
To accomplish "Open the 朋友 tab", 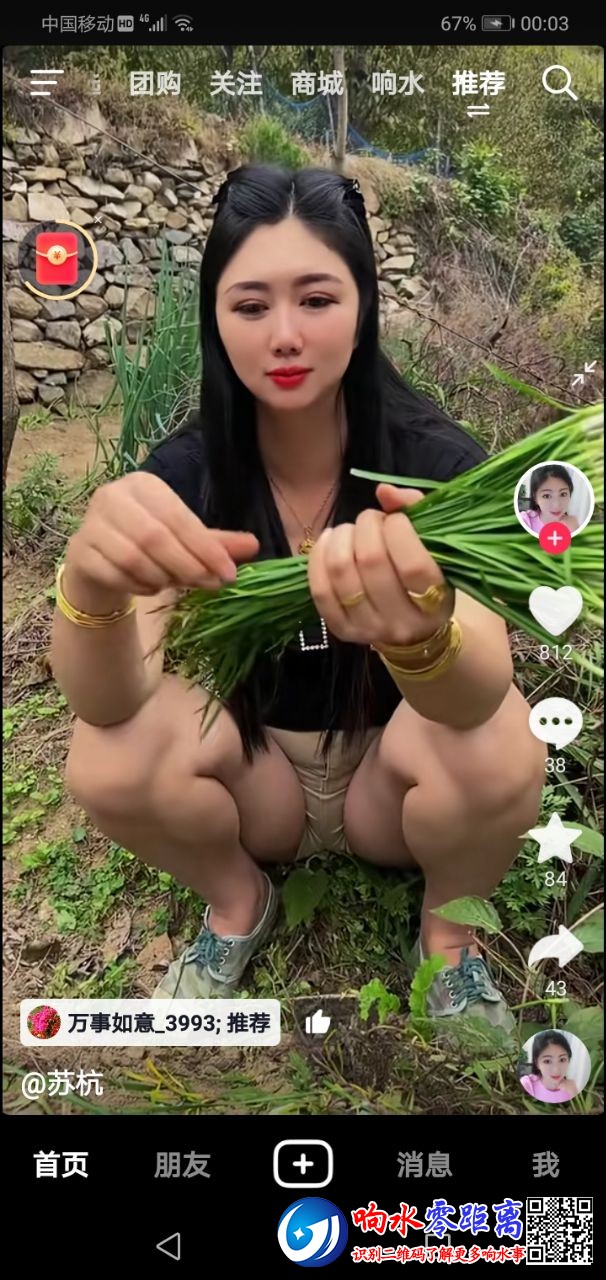I will tap(182, 1165).
